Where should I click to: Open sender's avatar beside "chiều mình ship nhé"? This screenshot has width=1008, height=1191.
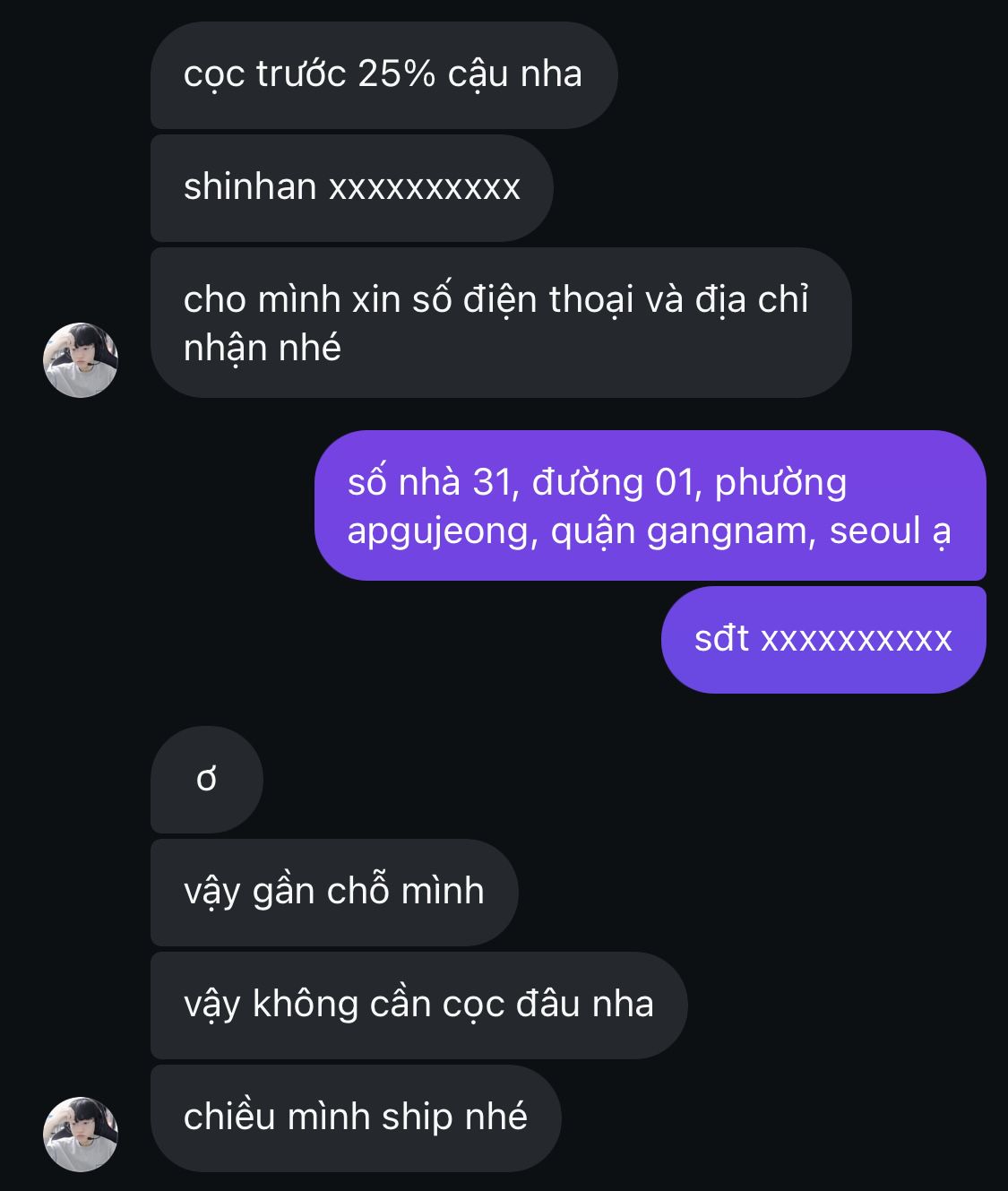[81, 1134]
